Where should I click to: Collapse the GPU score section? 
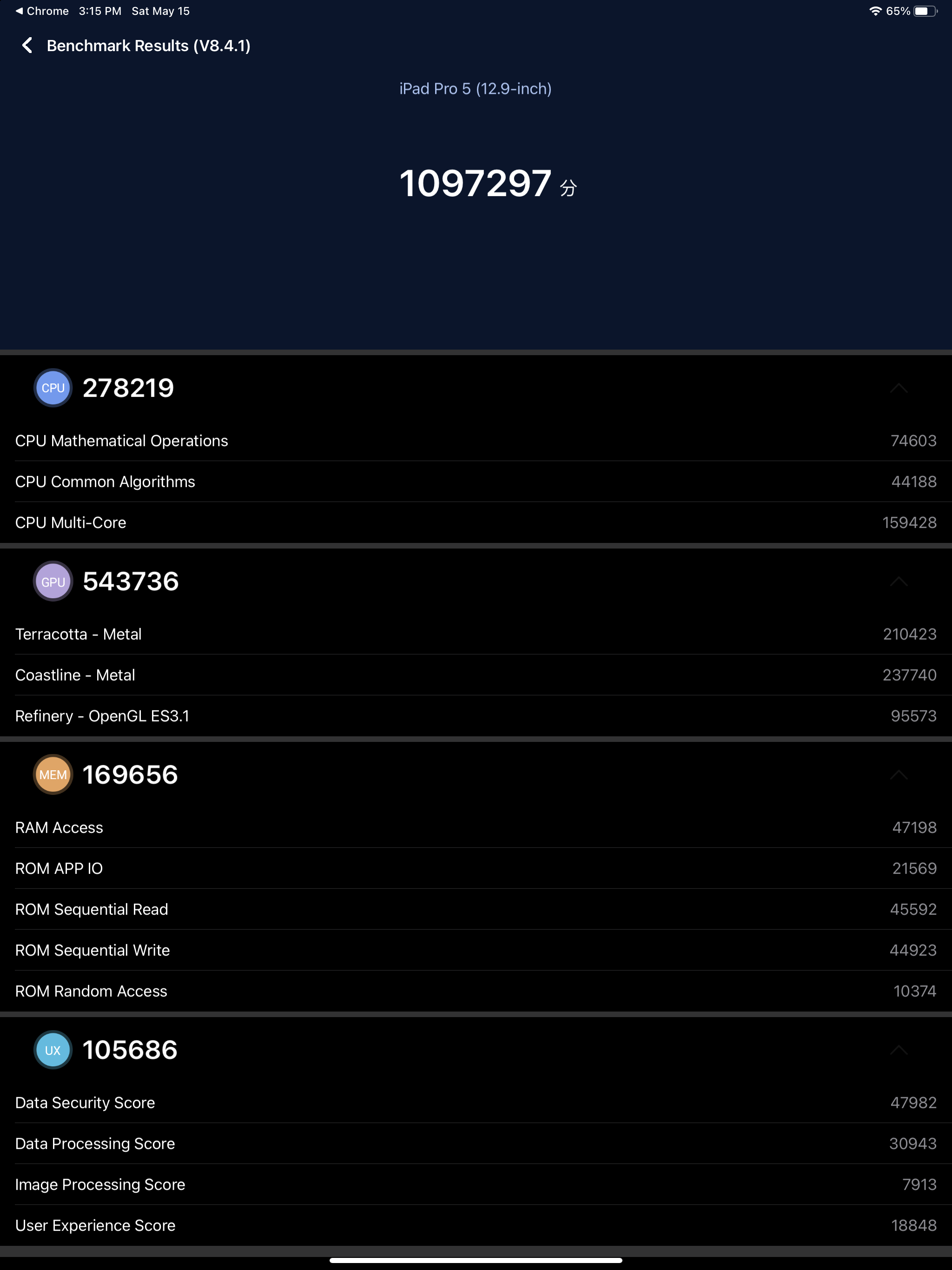(x=898, y=582)
